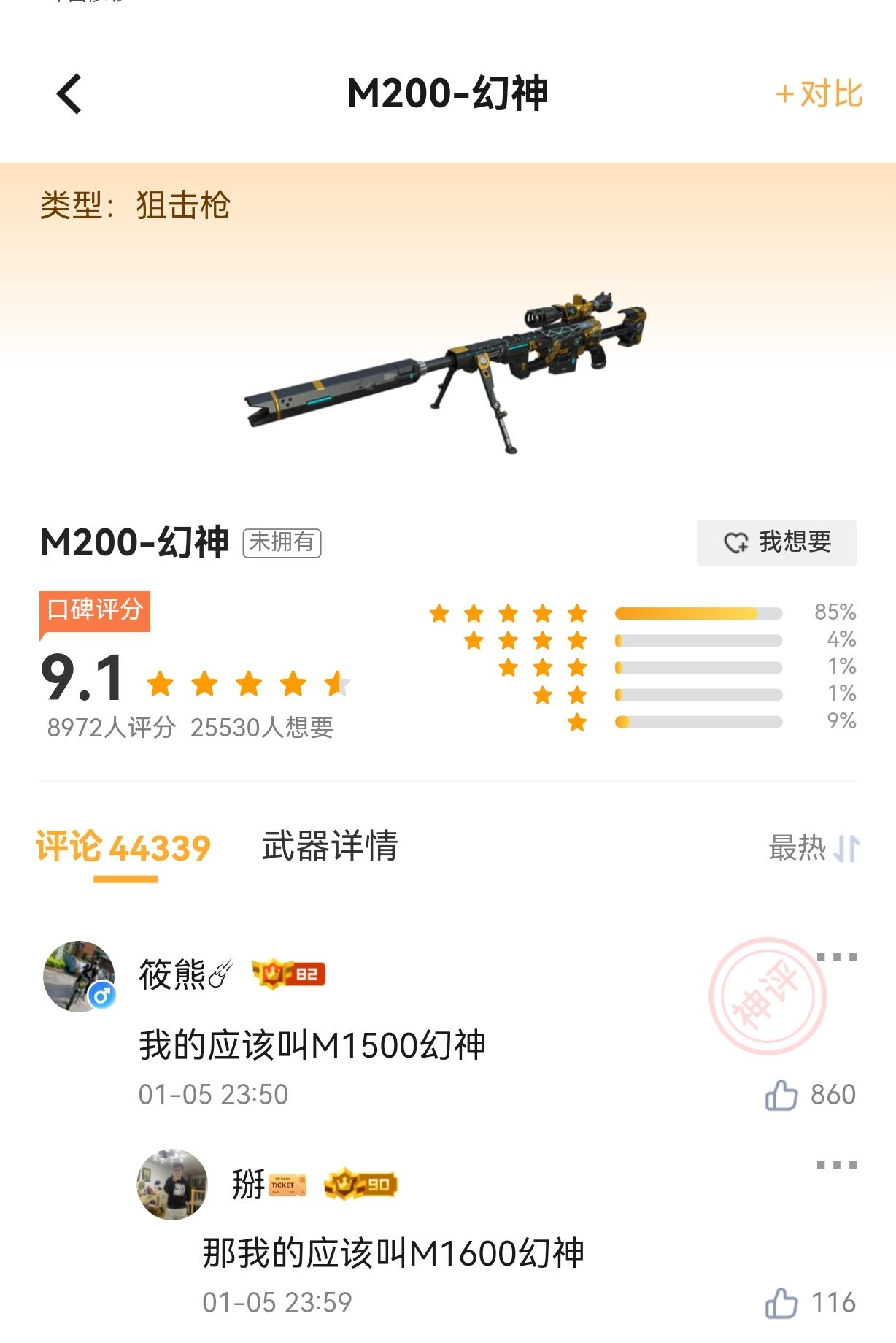896x1343 pixels.
Task: Tap the 我想要 wishlist button
Action: tap(776, 542)
